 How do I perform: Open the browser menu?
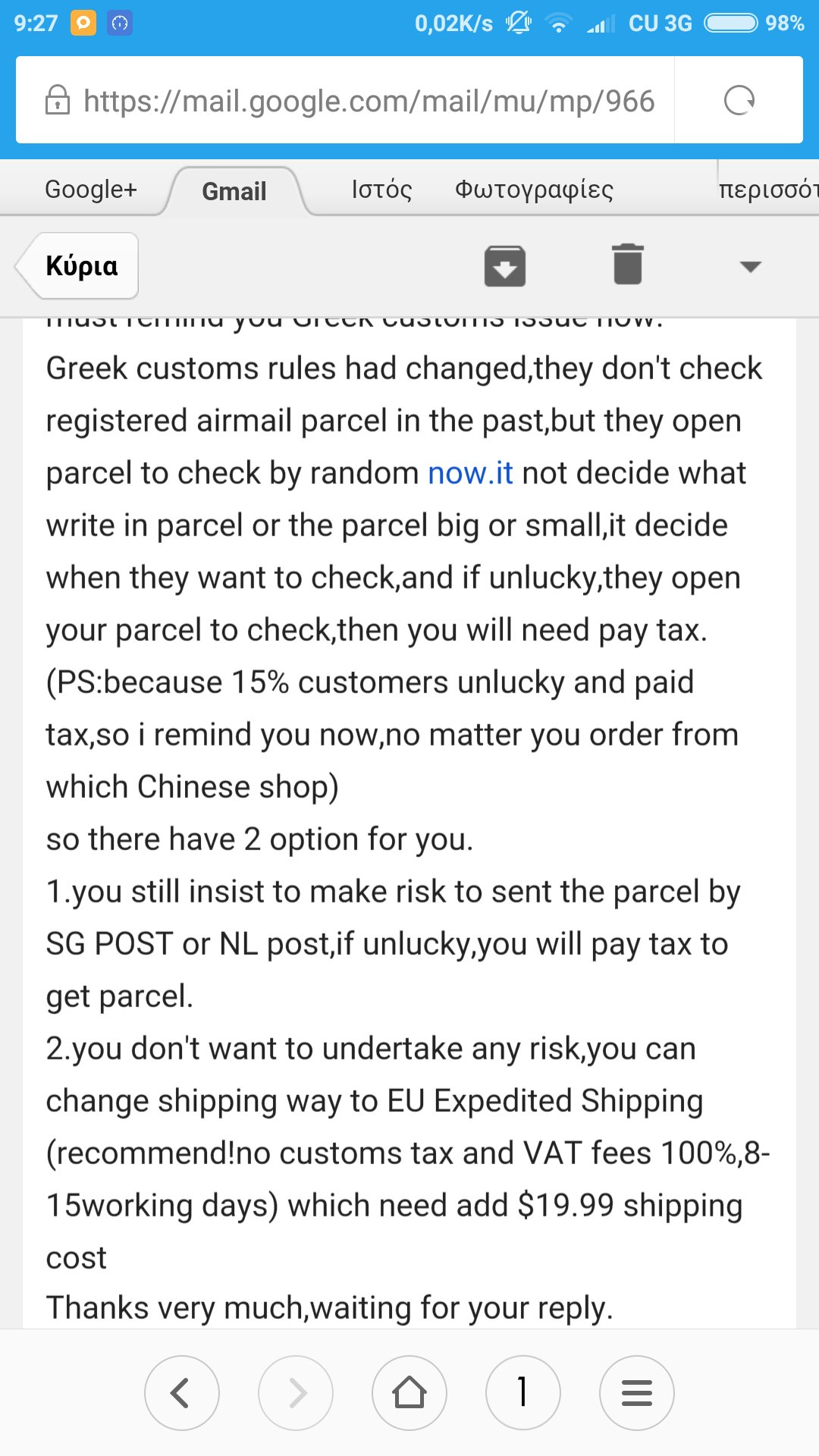pyautogui.click(x=637, y=1393)
